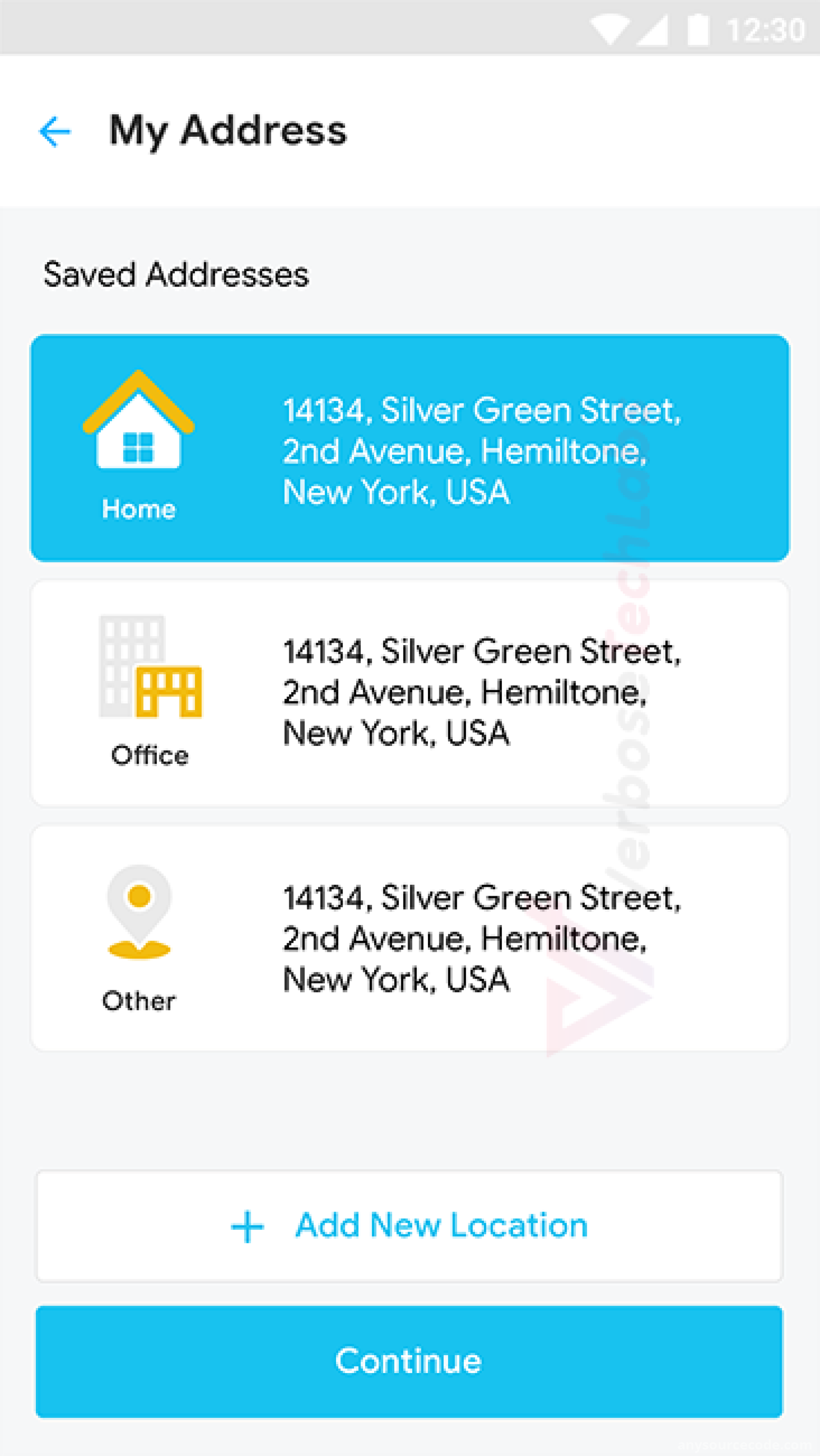Image resolution: width=820 pixels, height=1456 pixels.
Task: Pick the Other address card
Action: click(409, 938)
